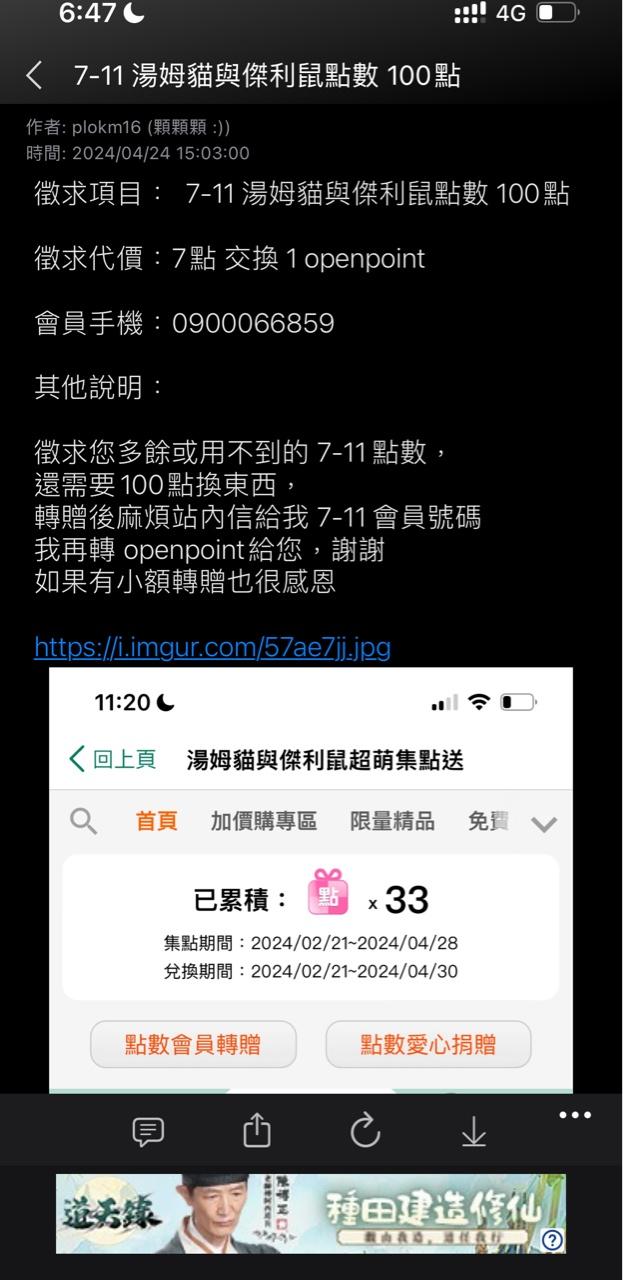The width and height of the screenshot is (623, 1280).
Task: Go back from the post
Action: [34, 75]
